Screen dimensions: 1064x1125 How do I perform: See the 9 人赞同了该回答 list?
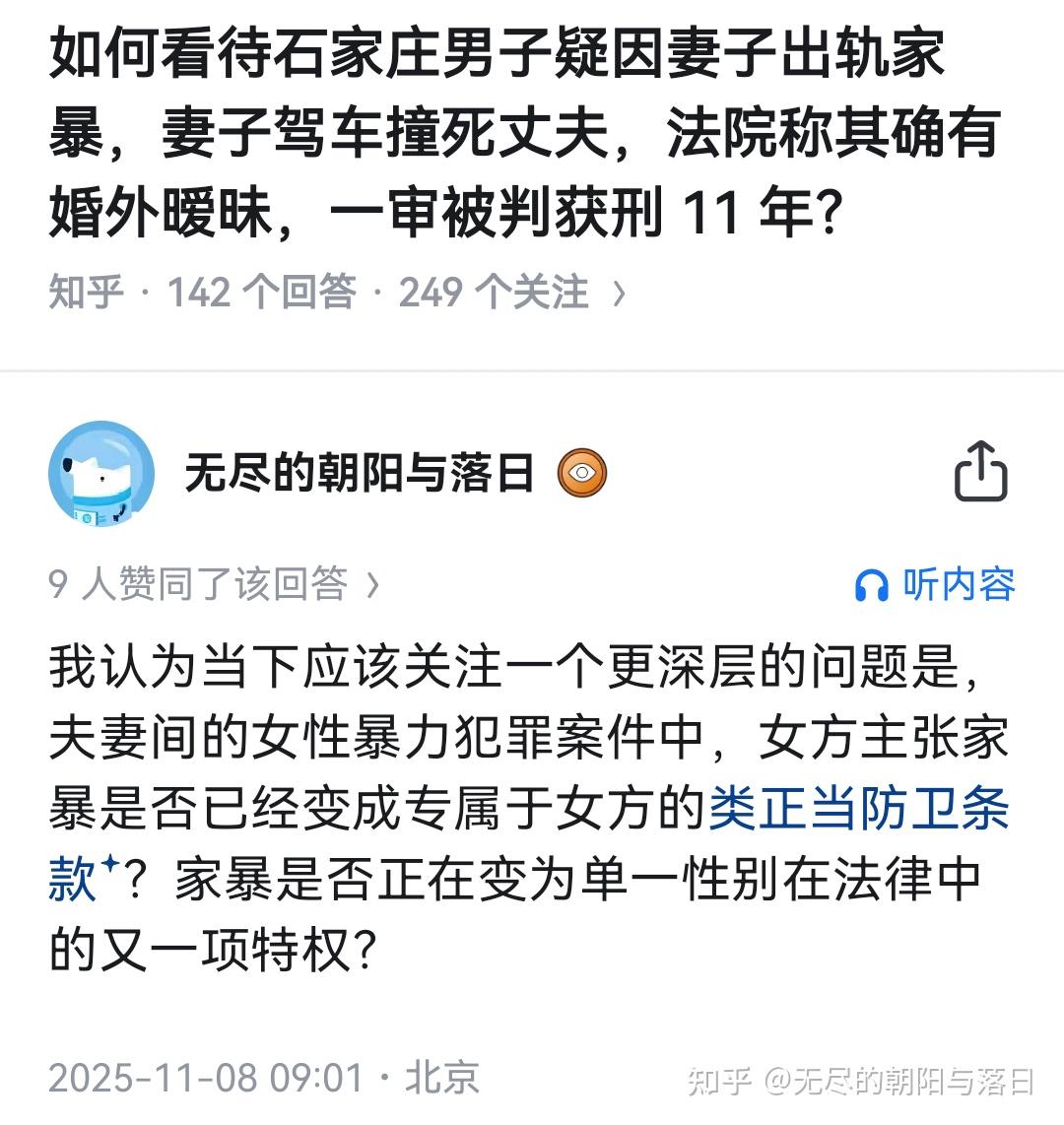[213, 584]
